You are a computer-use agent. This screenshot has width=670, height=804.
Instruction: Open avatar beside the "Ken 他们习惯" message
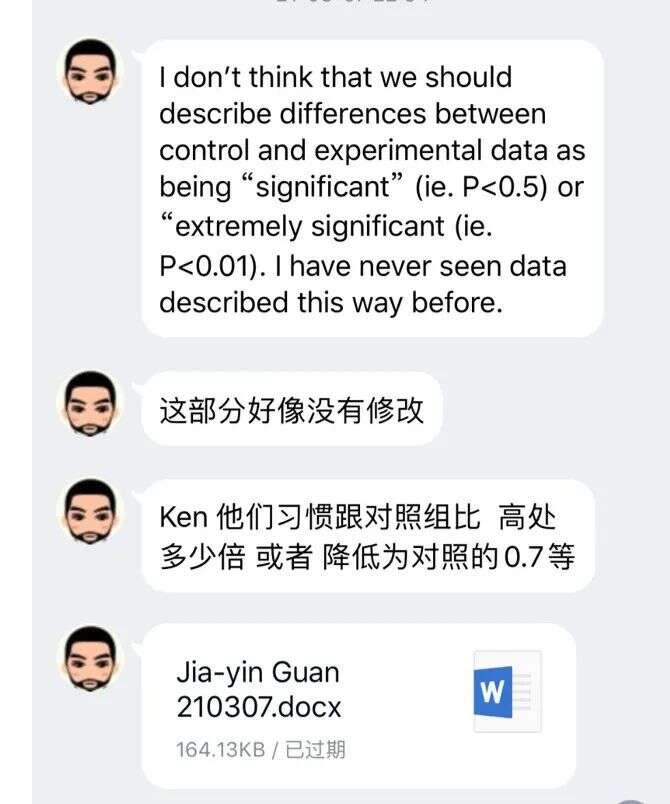pyautogui.click(x=91, y=513)
